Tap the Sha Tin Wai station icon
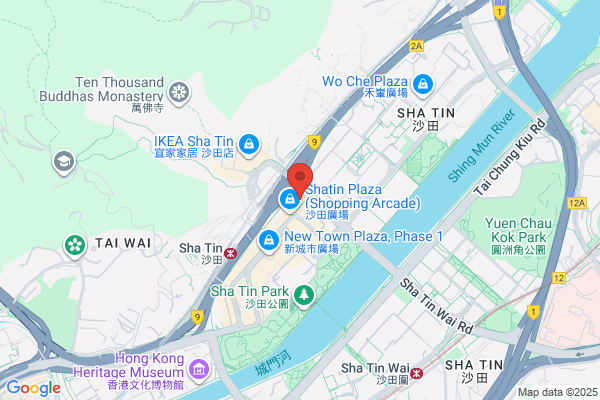Screen dimensions: 600x400 416,372
